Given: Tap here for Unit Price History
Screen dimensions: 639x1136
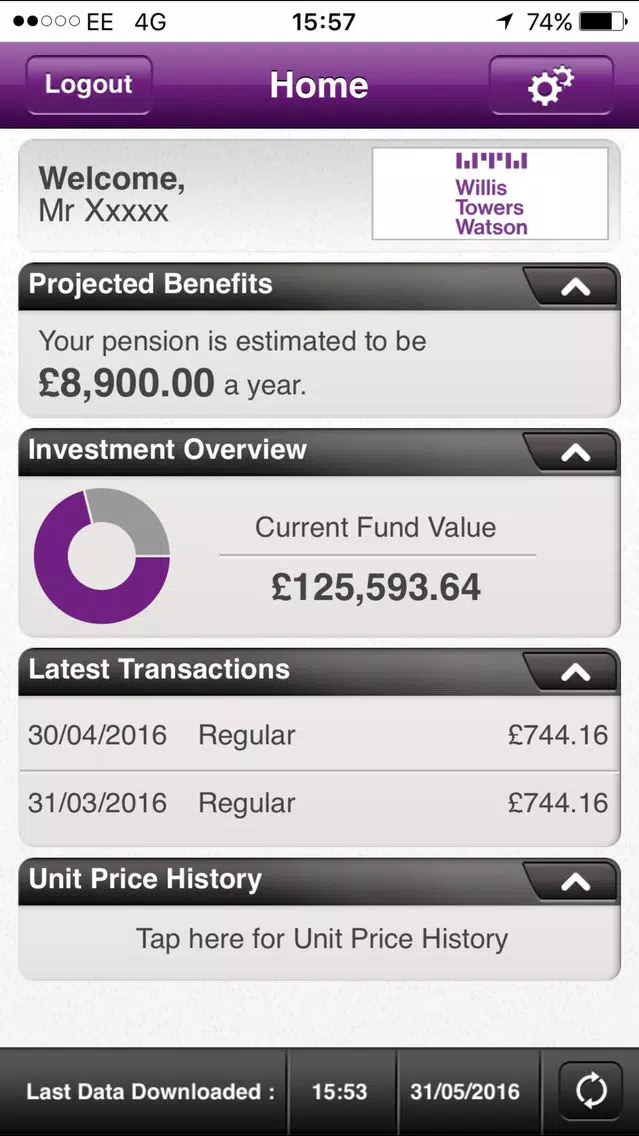Looking at the screenshot, I should click(320, 940).
